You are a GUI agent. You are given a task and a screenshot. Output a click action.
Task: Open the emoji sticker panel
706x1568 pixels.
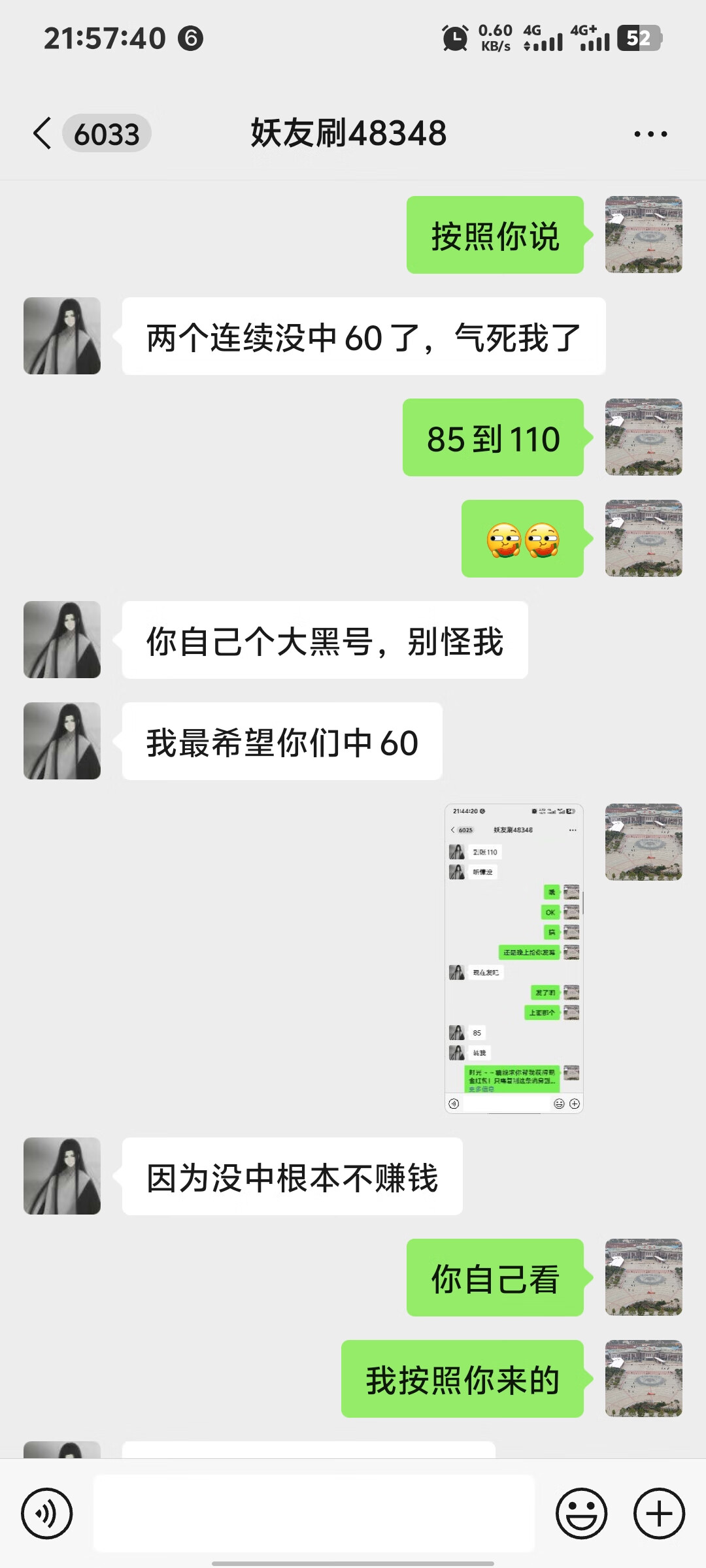581,1513
